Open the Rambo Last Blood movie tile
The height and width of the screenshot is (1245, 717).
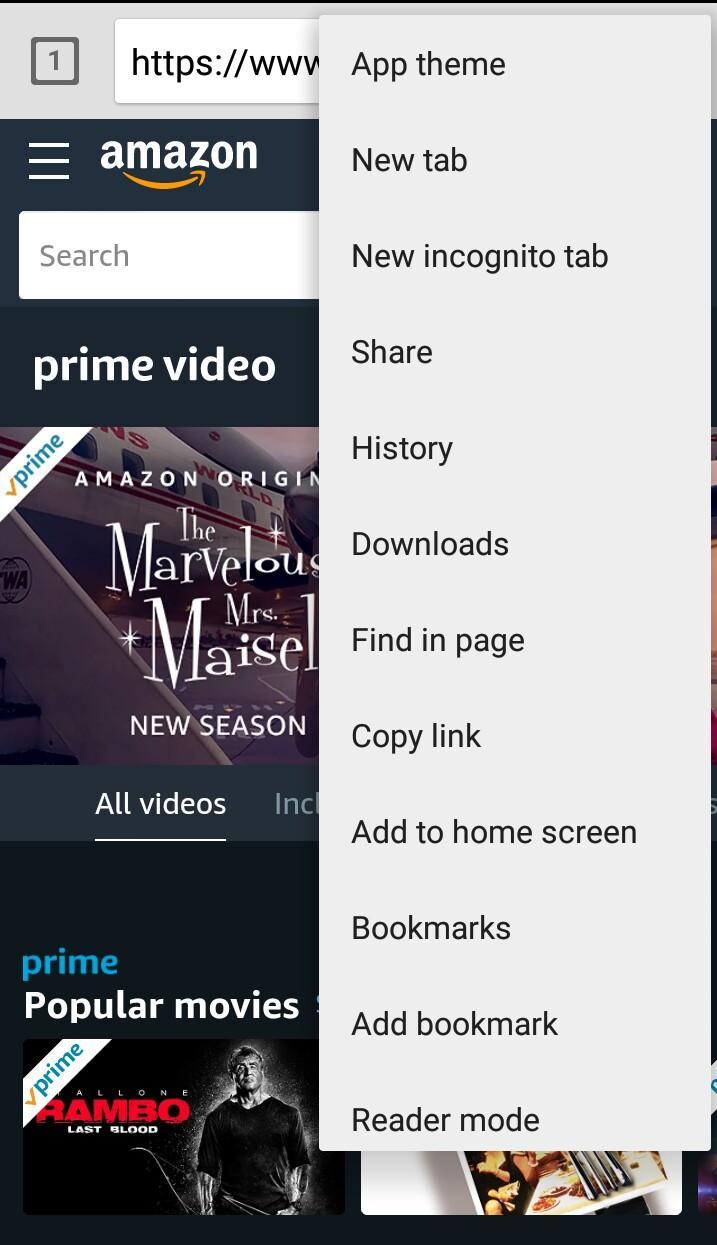coord(183,1127)
